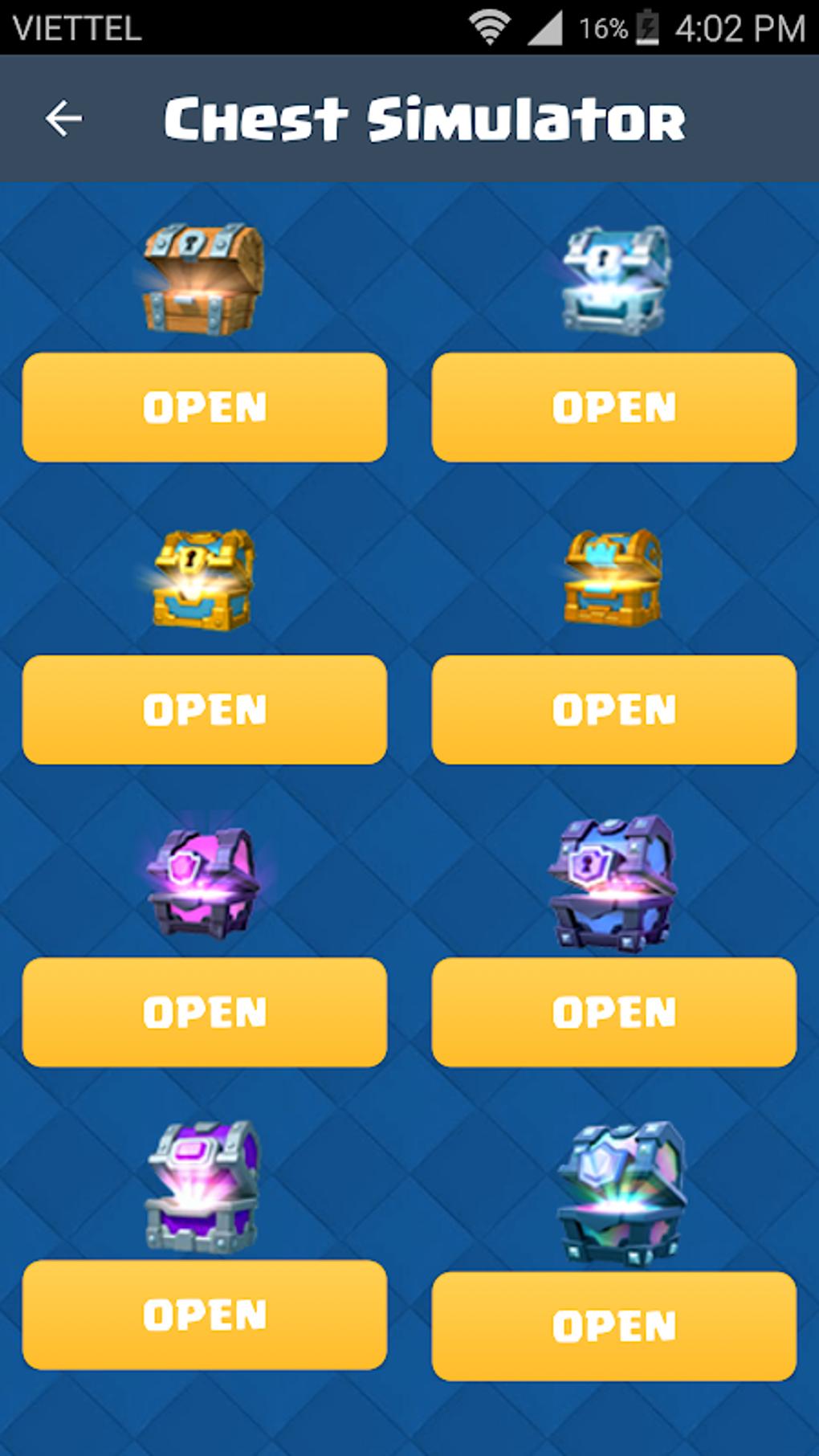819x1456 pixels.
Task: Open the wooden chest
Action: 205,406
